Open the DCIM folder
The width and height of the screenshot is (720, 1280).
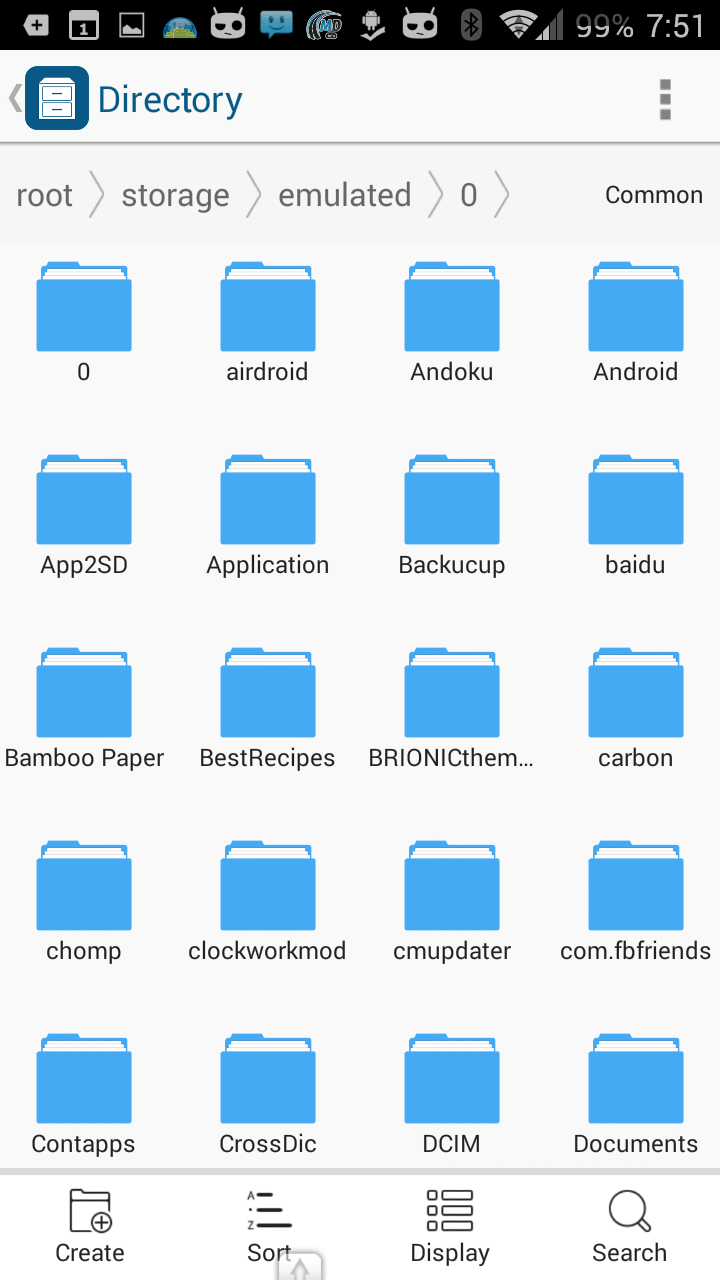pos(452,1096)
